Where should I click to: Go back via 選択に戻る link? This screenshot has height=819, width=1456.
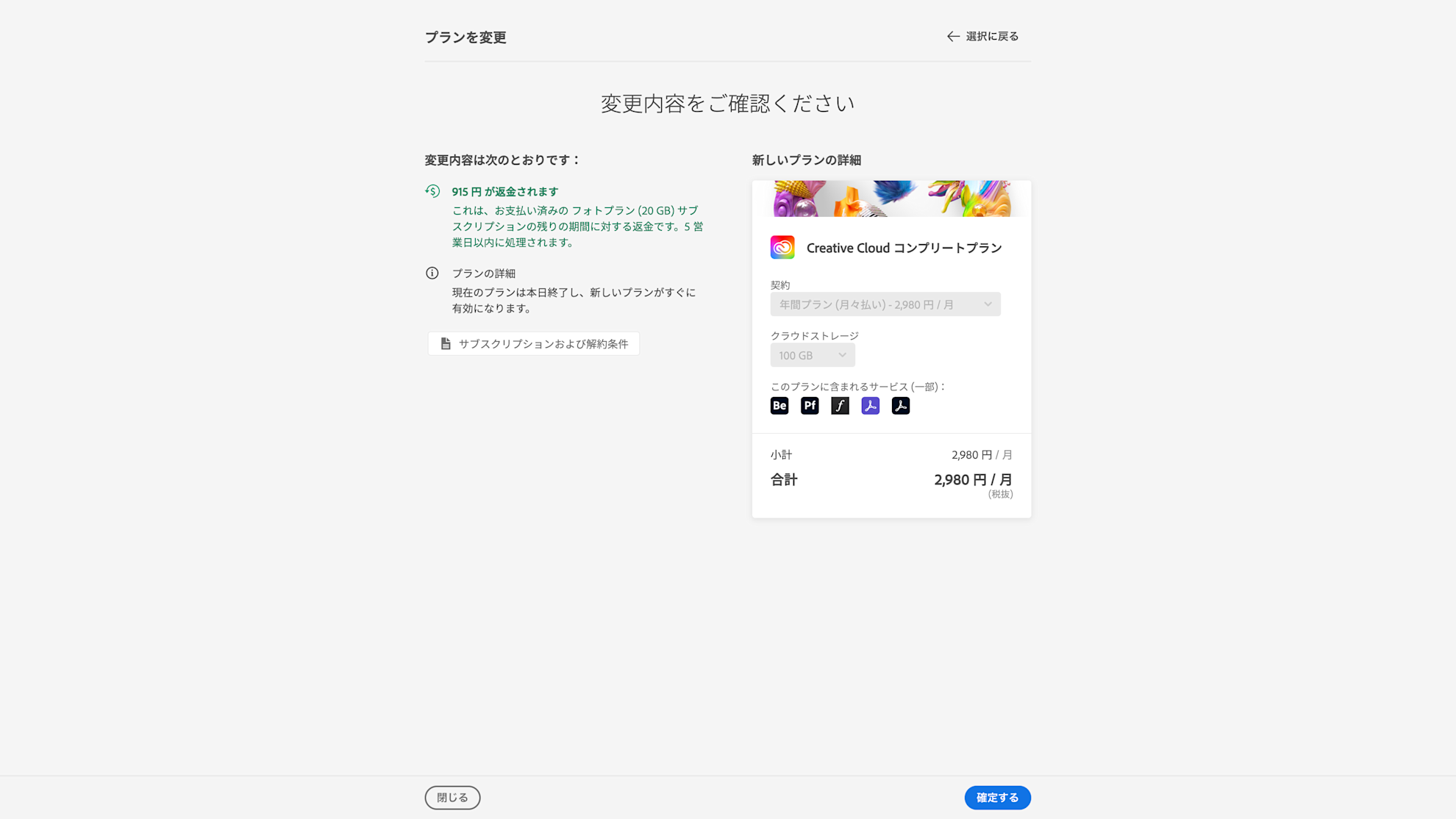[x=982, y=36]
